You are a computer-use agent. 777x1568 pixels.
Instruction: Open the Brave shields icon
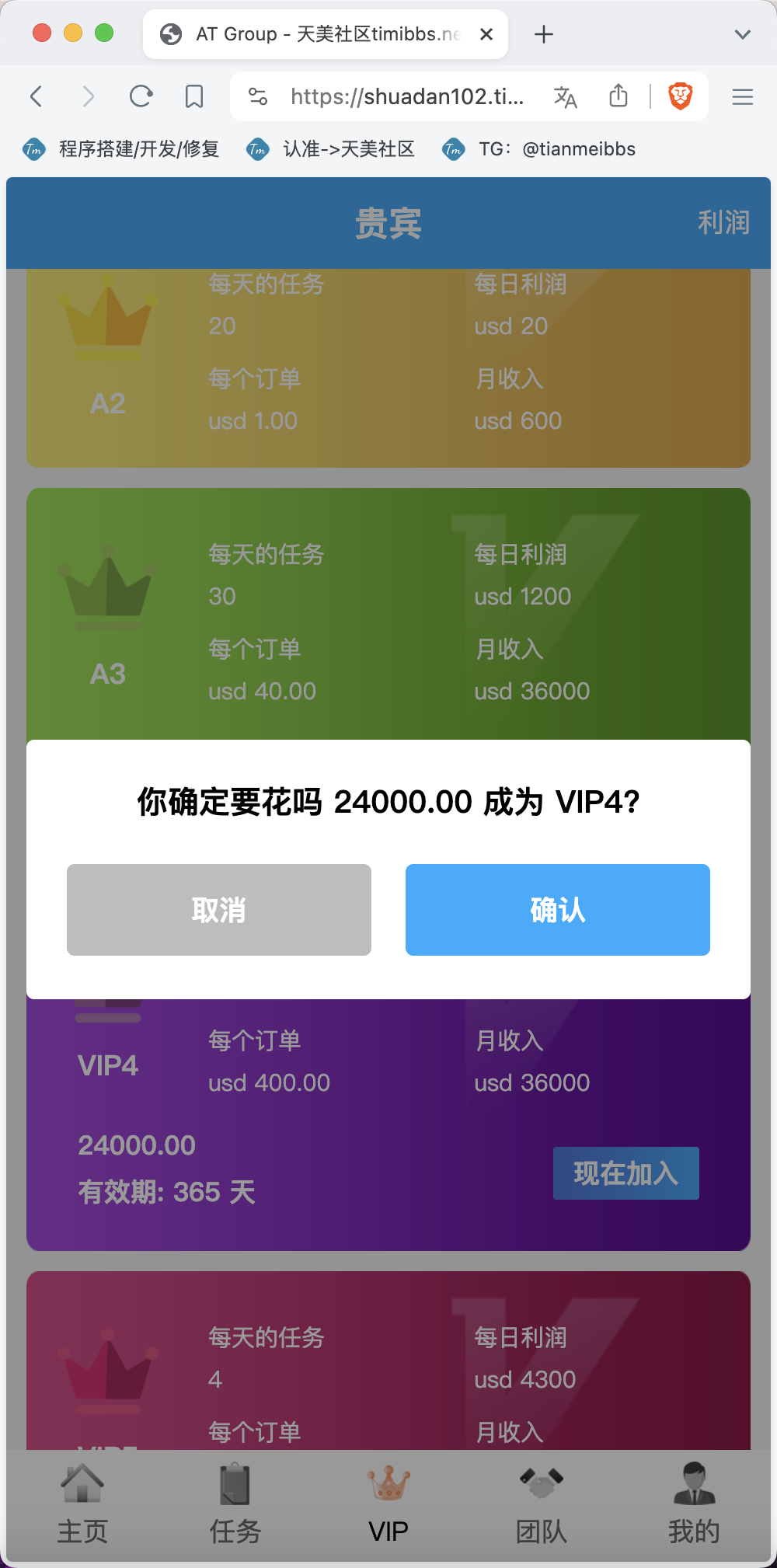[x=681, y=96]
